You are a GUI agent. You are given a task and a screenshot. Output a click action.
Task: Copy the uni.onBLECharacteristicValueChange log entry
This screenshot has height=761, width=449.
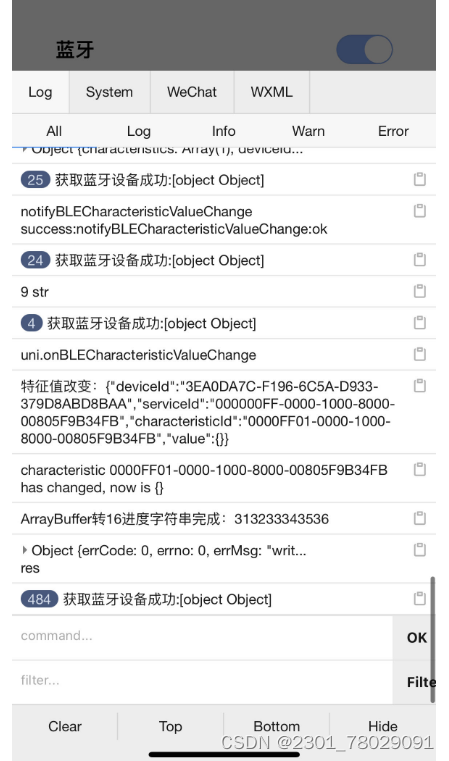point(419,354)
